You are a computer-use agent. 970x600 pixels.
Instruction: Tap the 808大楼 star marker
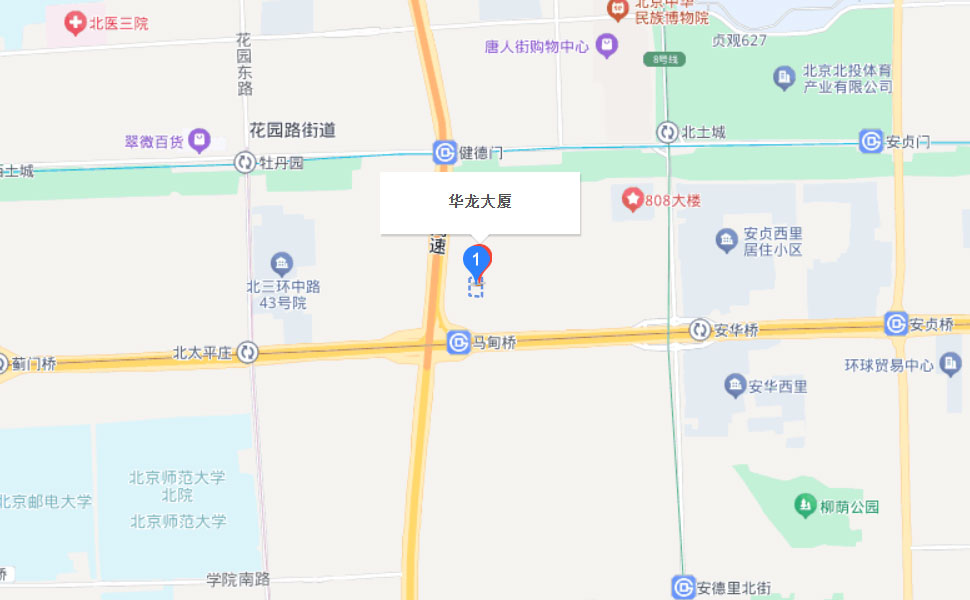pos(633,199)
